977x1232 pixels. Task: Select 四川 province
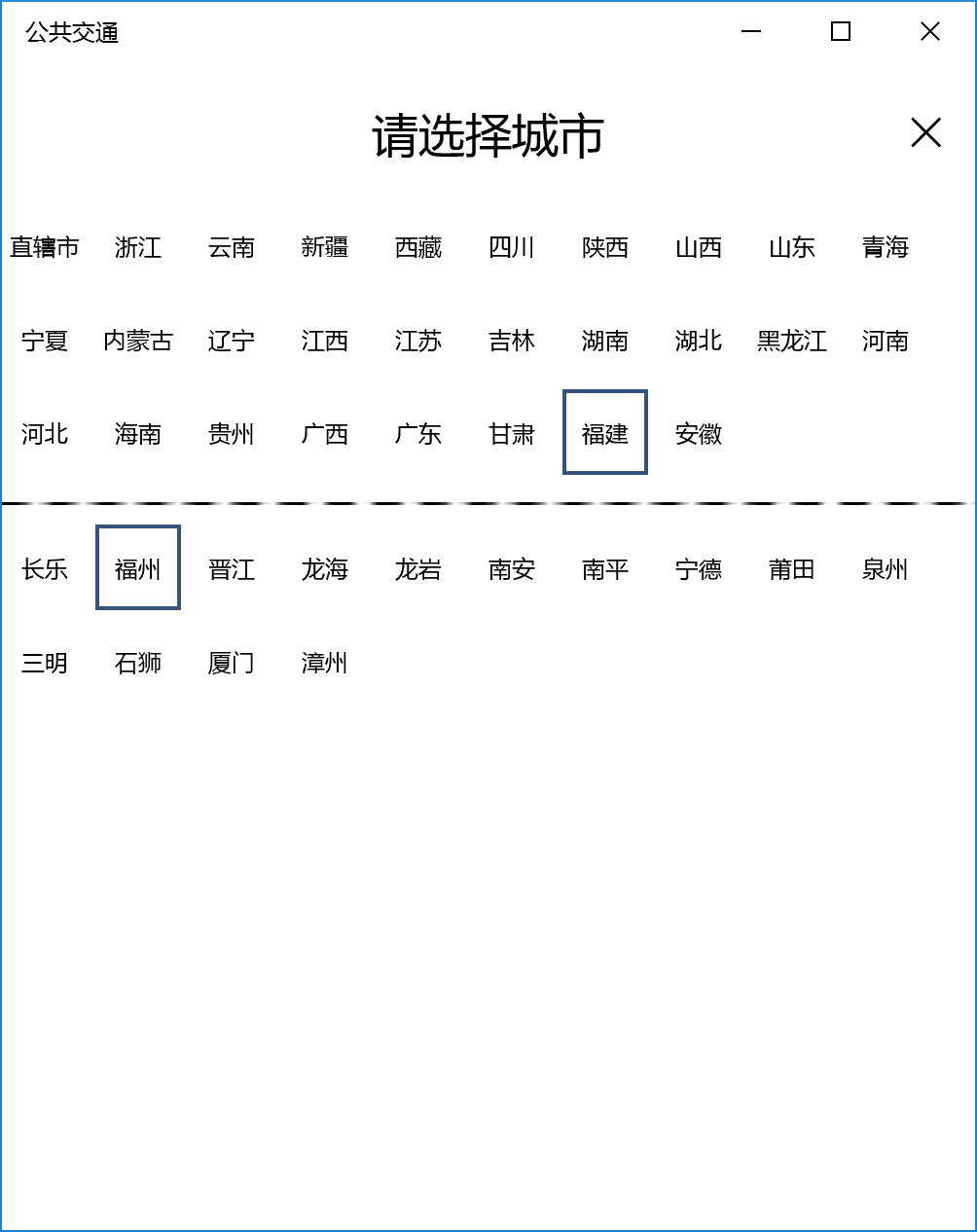[512, 247]
